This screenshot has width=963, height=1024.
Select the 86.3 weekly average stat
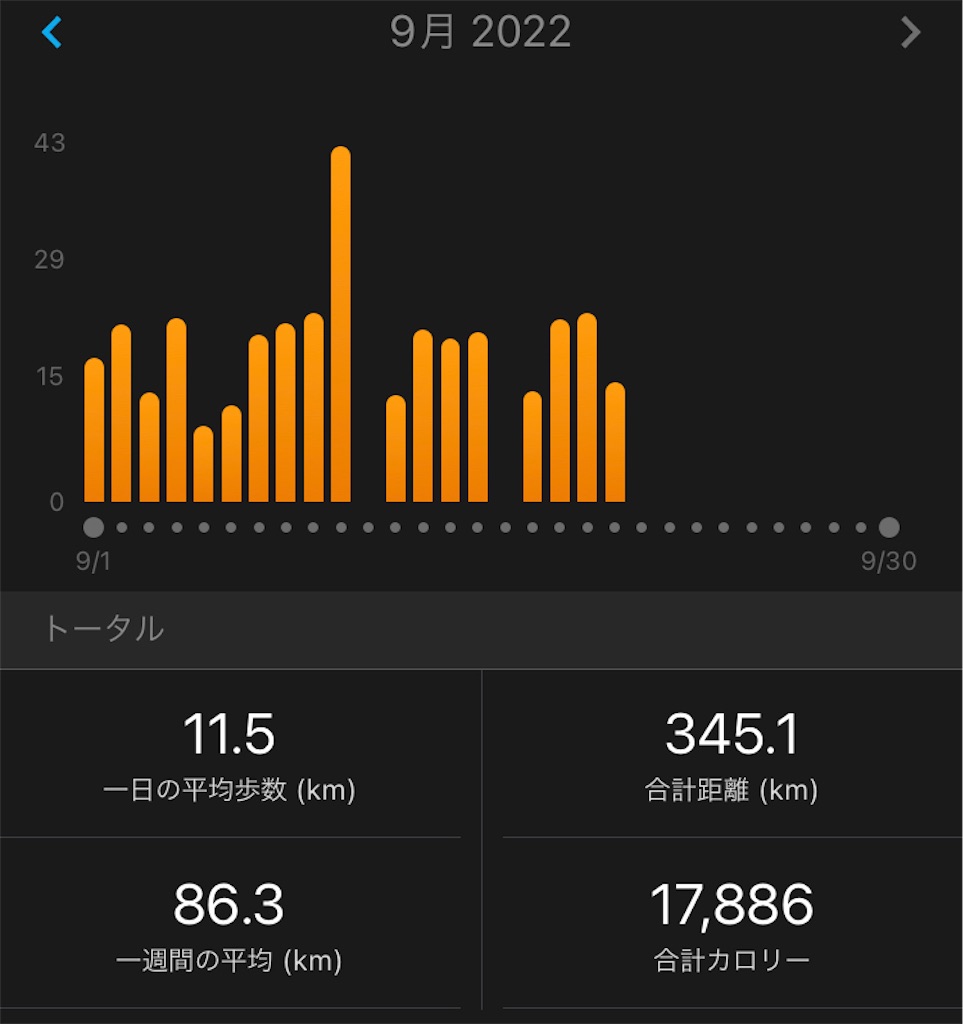(229, 907)
